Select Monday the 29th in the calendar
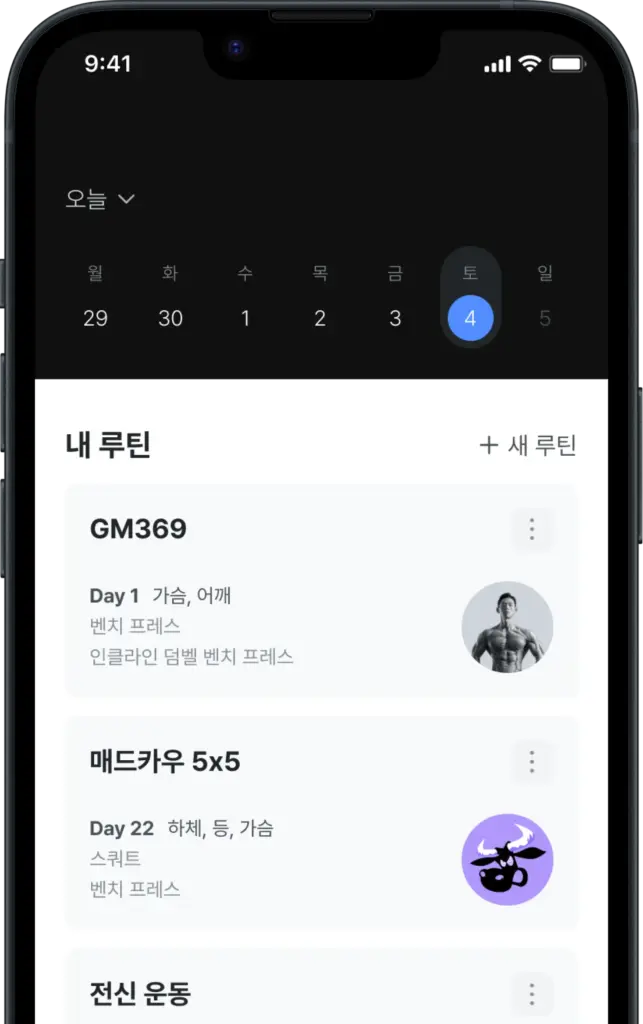This screenshot has width=643, height=1024. pyautogui.click(x=95, y=318)
